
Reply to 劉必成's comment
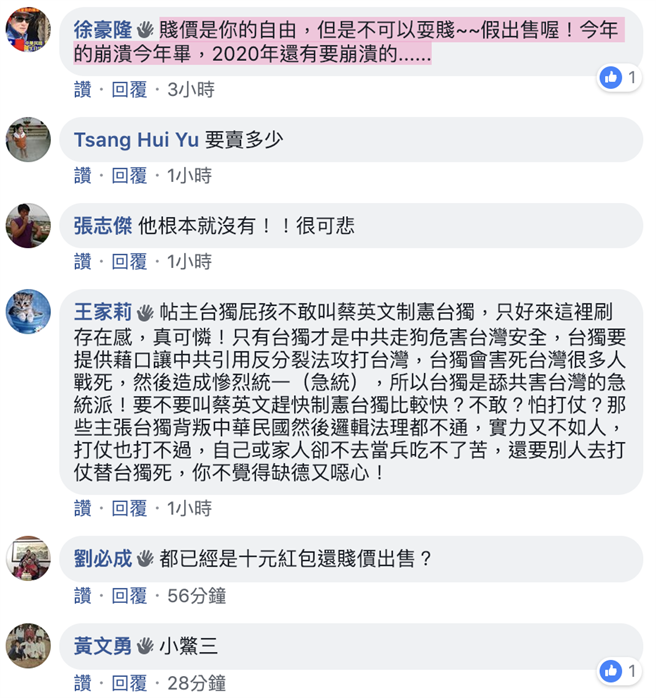point(129,595)
